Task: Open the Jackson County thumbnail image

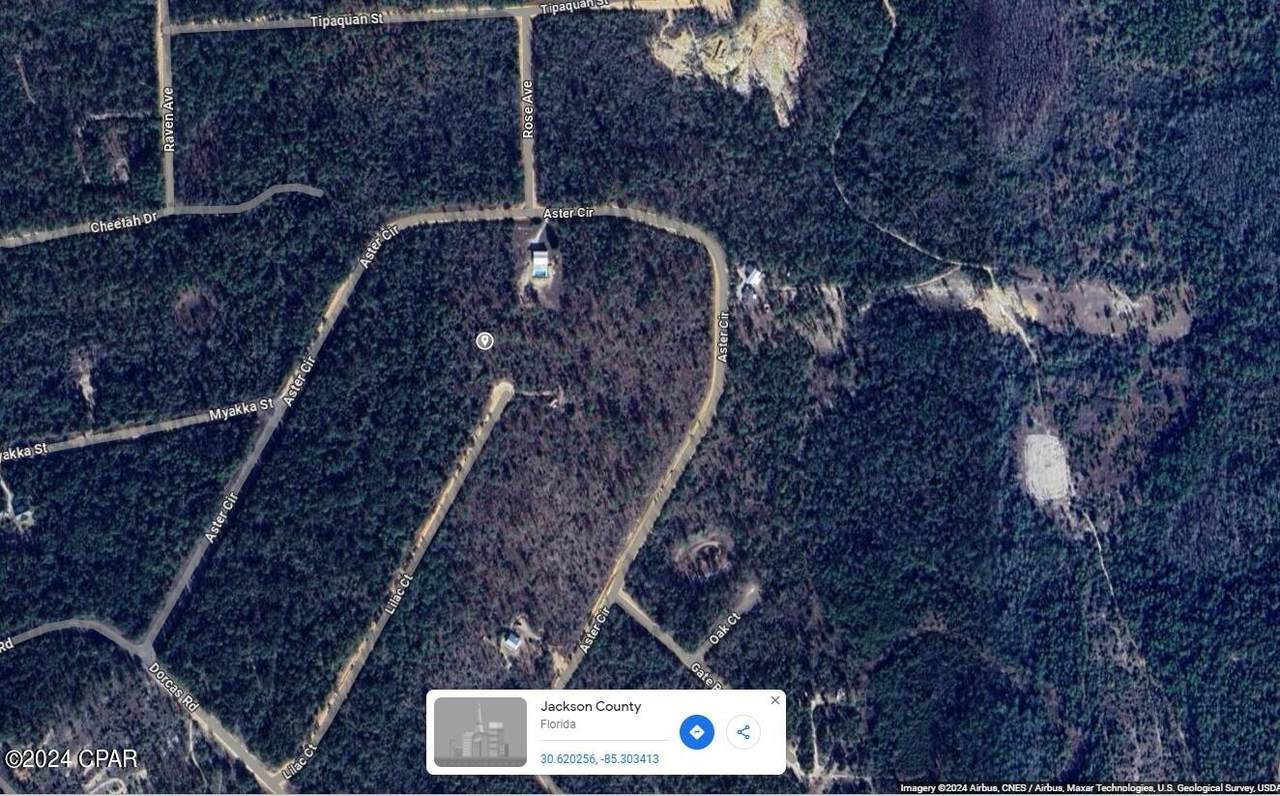Action: [x=480, y=732]
